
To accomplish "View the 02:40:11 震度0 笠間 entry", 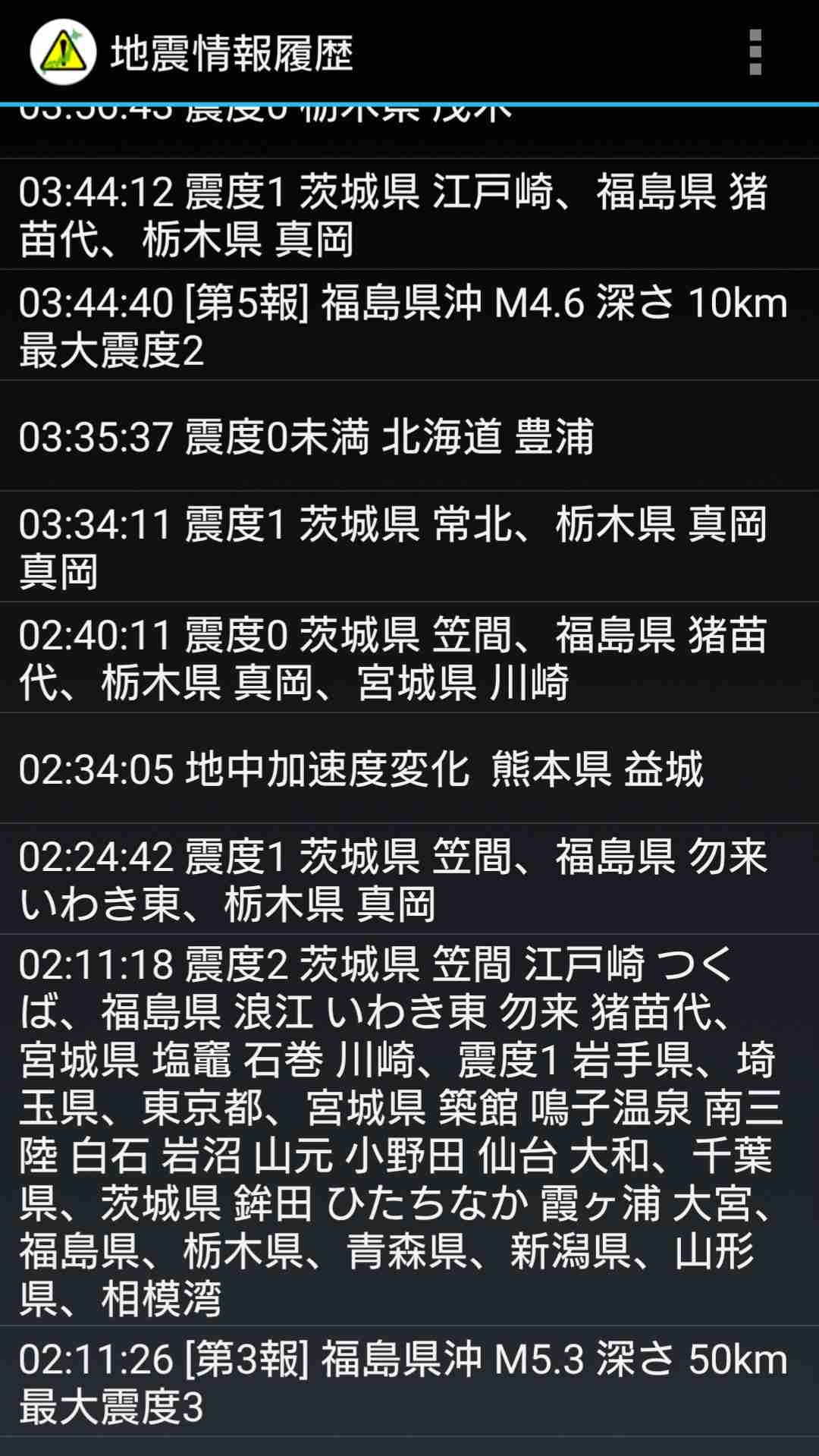I will (409, 657).
